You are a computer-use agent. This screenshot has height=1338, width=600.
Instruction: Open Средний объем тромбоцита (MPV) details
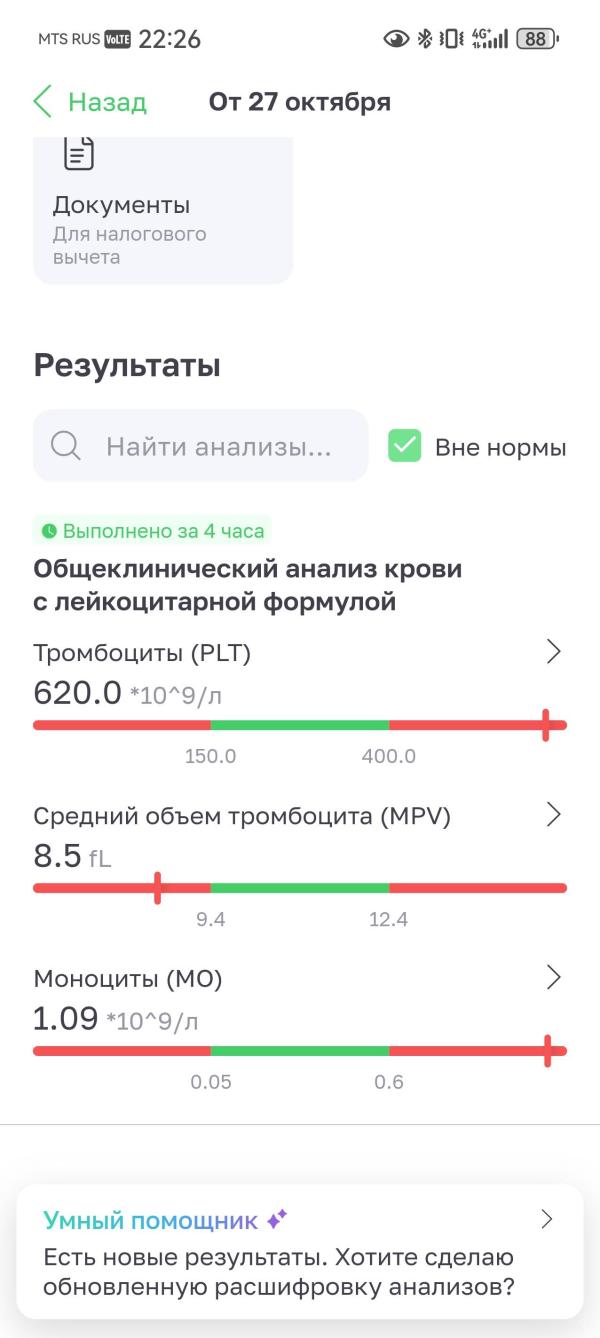[x=554, y=815]
